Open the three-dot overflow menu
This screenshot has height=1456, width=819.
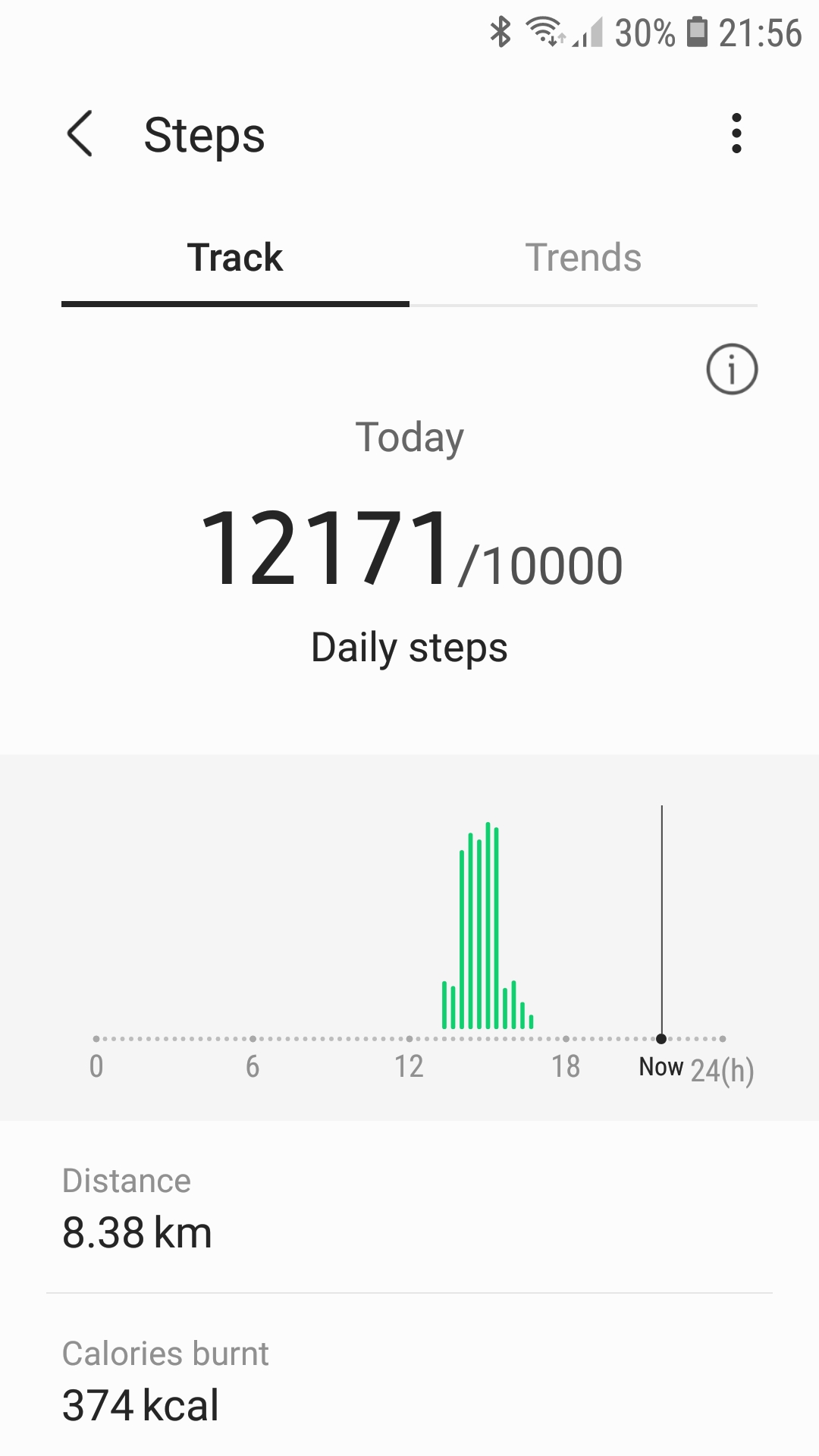[736, 134]
